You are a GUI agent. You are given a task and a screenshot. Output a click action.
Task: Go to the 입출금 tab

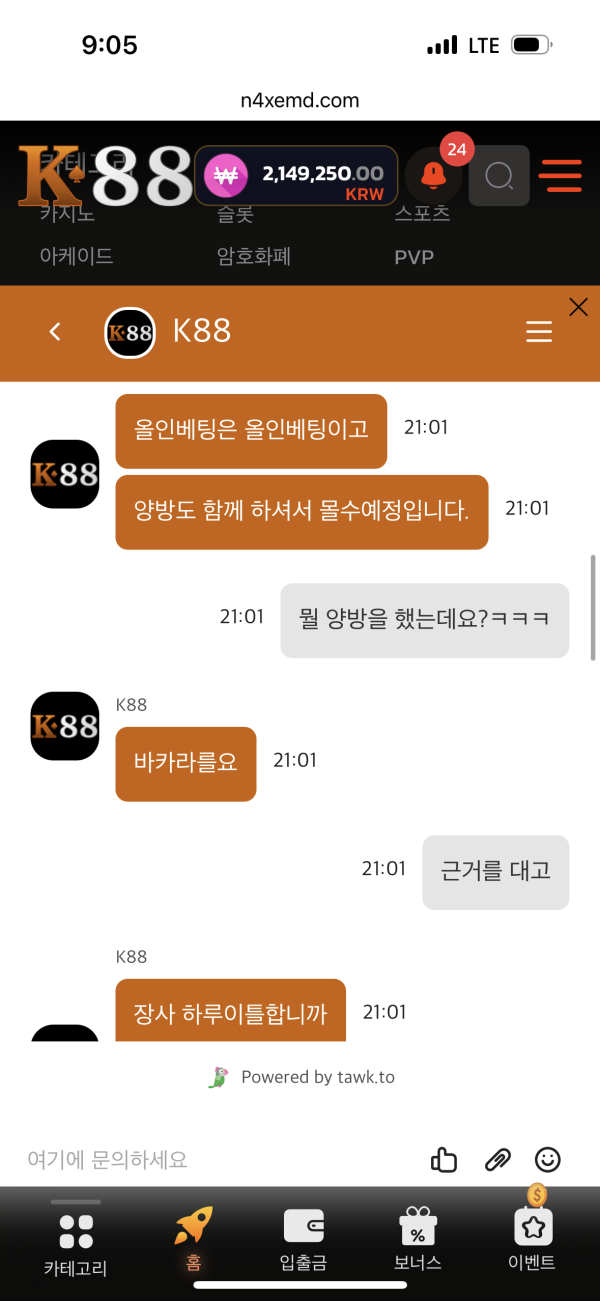(303, 1238)
